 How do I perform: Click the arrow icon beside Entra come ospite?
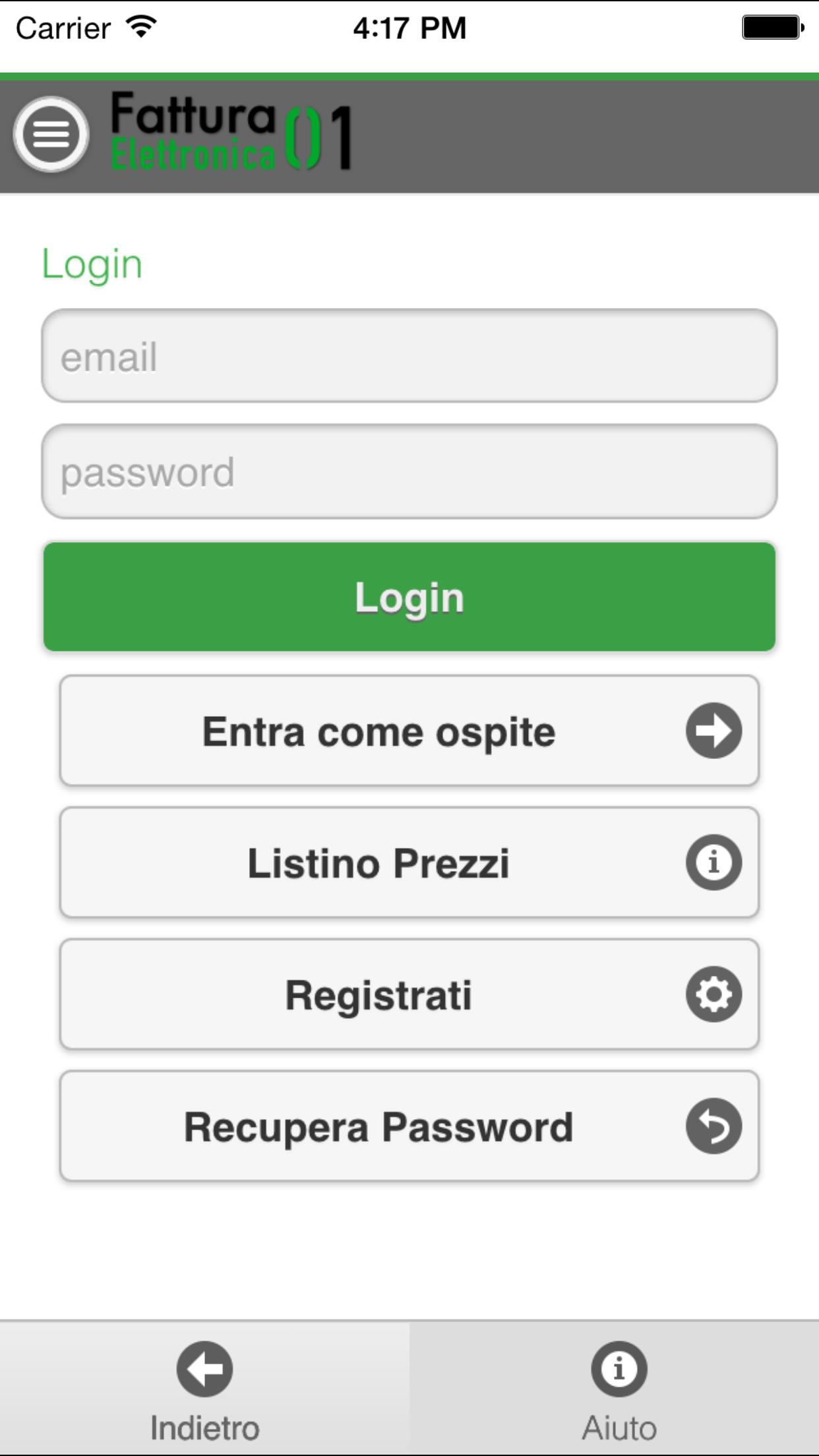pyautogui.click(x=714, y=731)
